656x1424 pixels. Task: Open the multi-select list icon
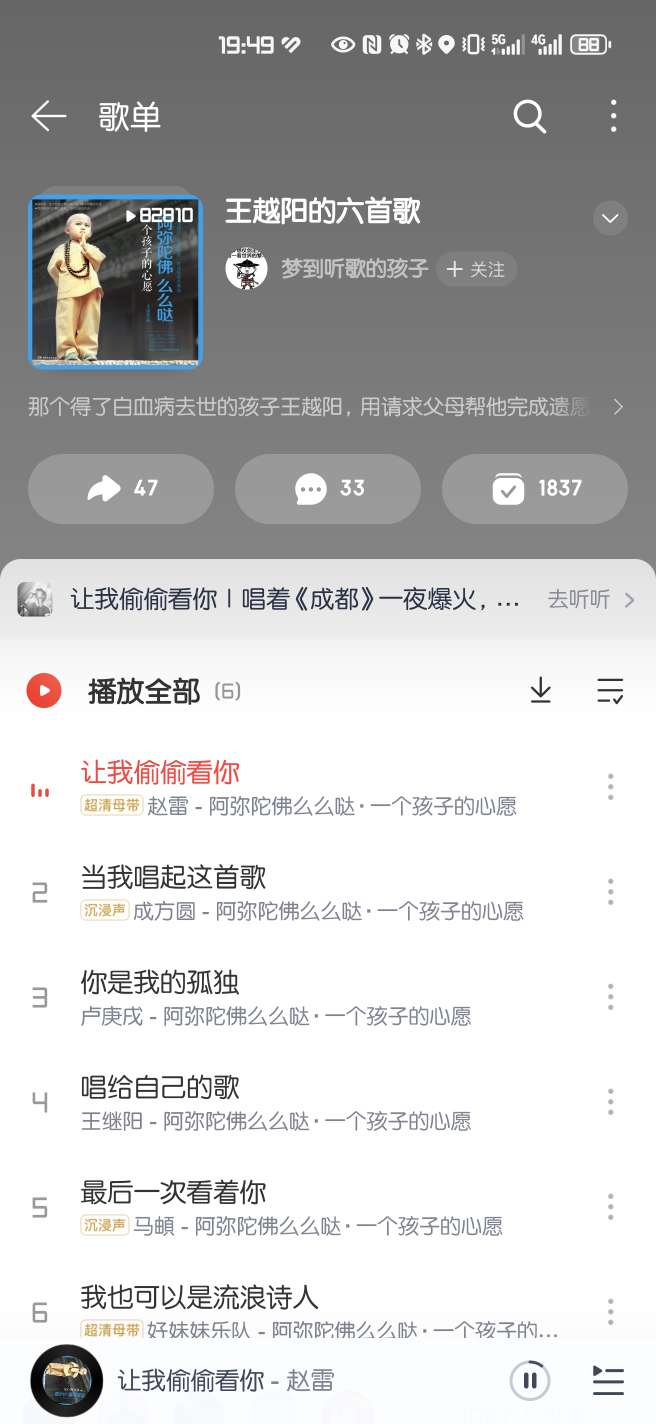coord(610,690)
